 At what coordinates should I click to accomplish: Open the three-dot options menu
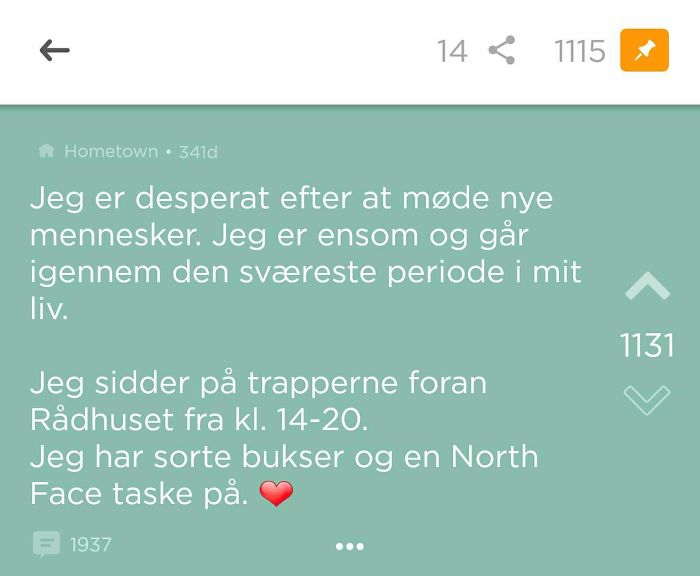point(349,546)
